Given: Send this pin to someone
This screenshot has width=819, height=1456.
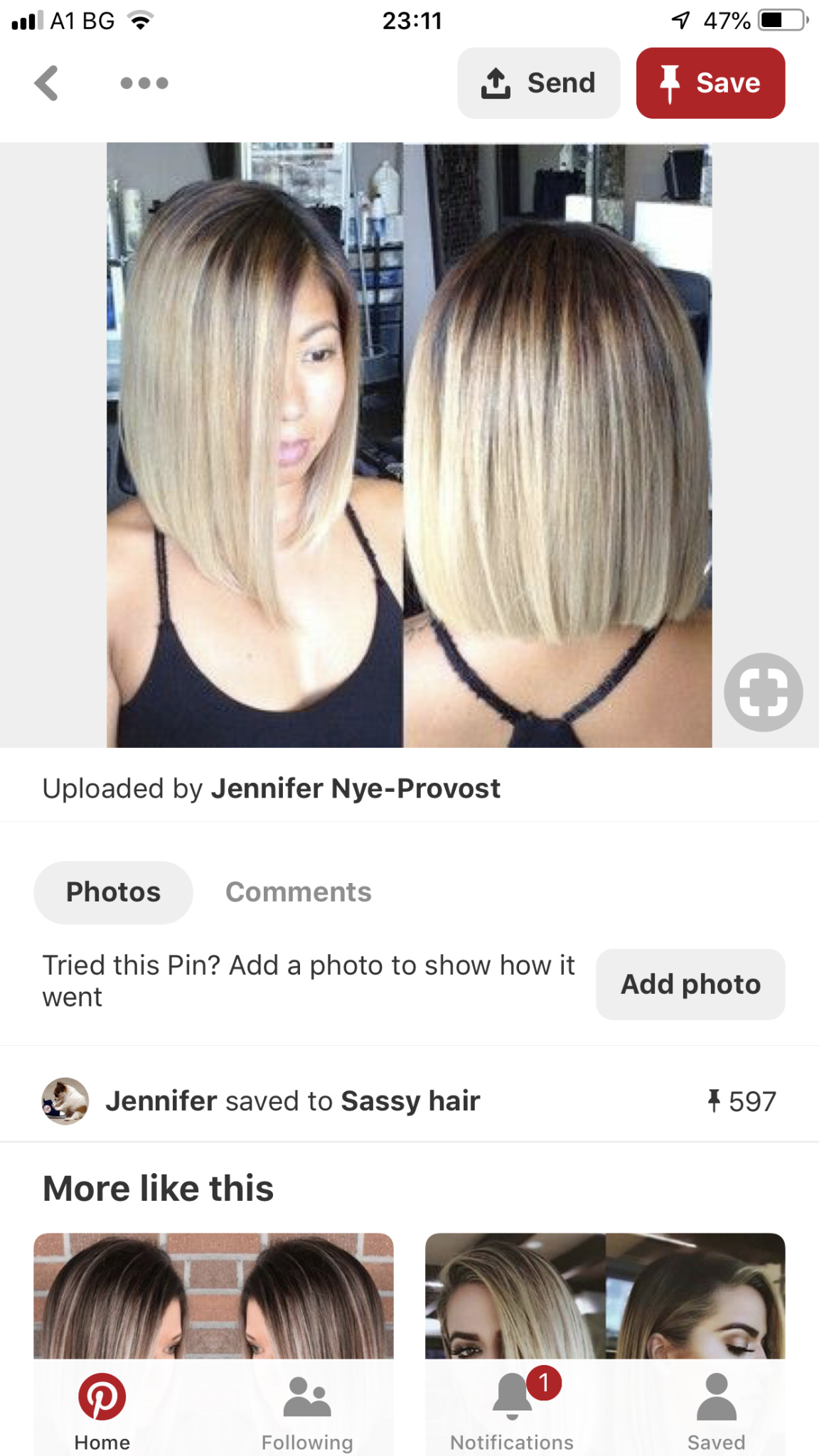Looking at the screenshot, I should coord(538,83).
